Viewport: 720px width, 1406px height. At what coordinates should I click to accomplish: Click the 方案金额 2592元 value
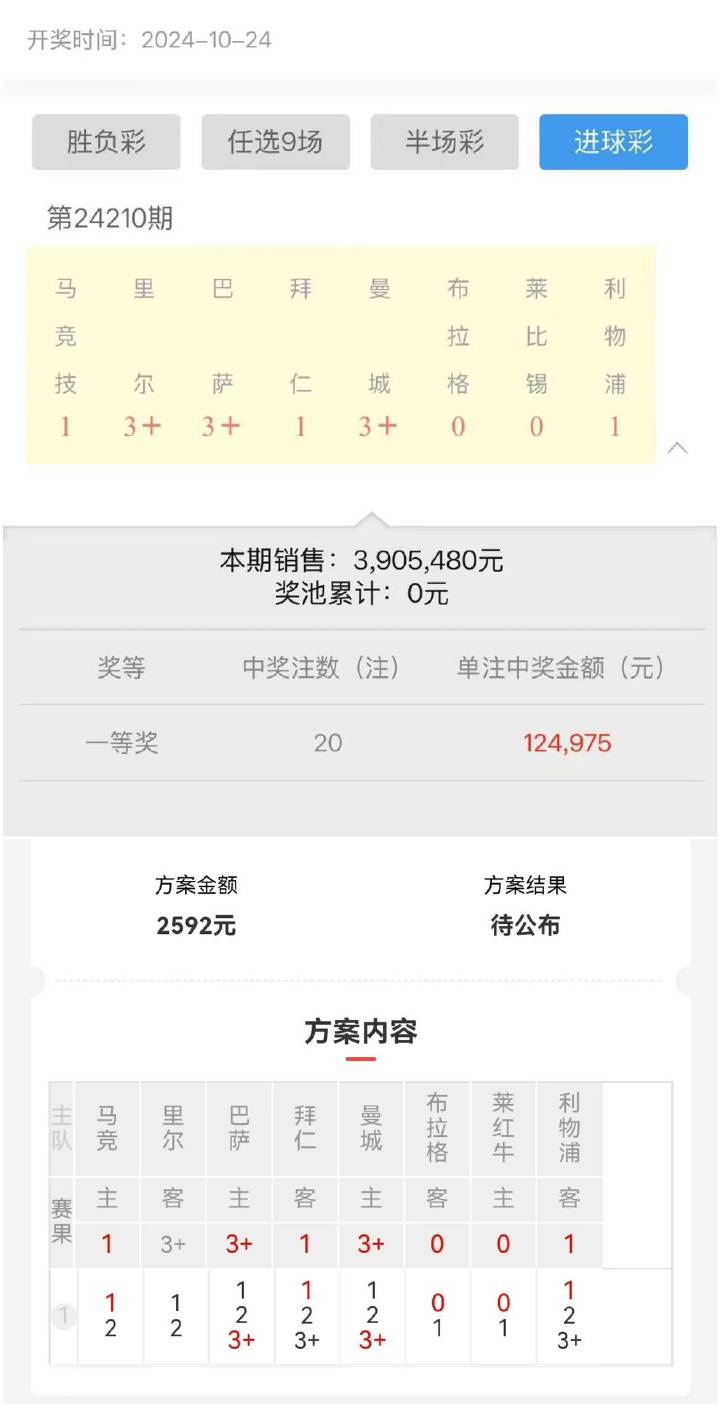pos(196,926)
